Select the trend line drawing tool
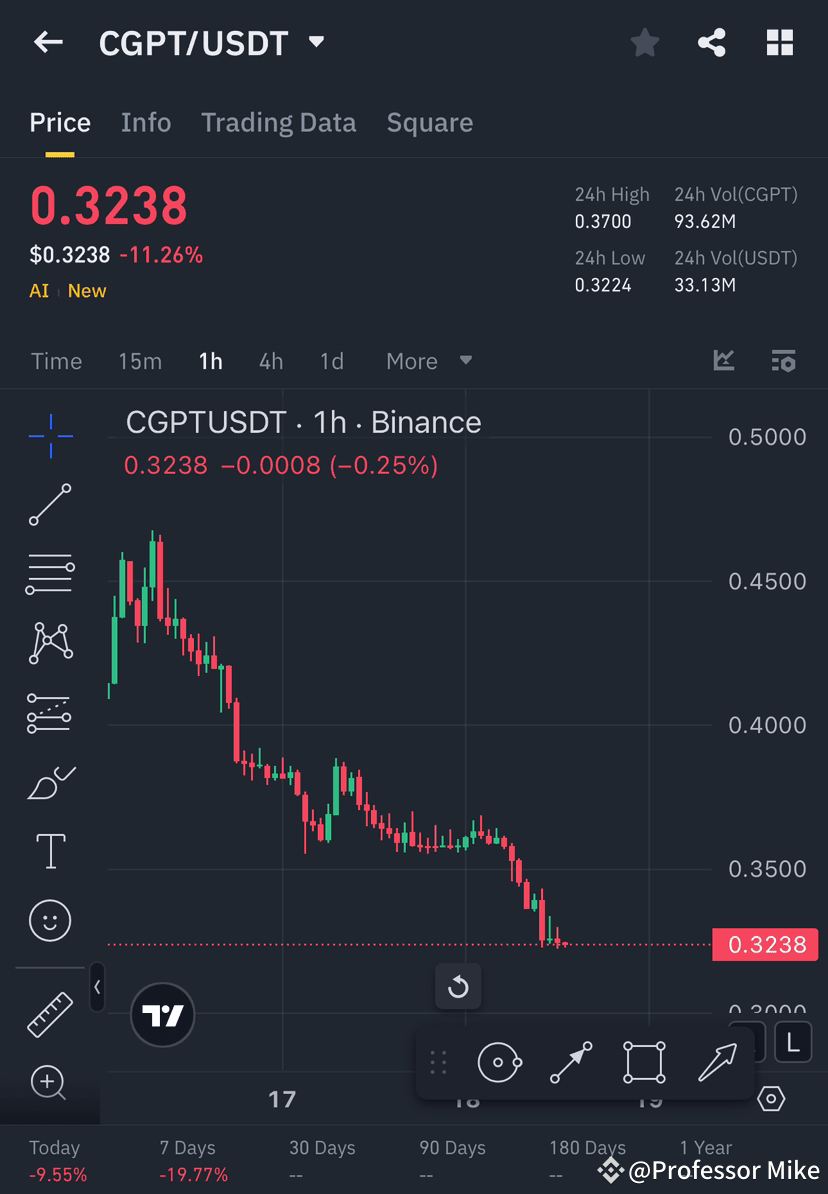 (50, 505)
